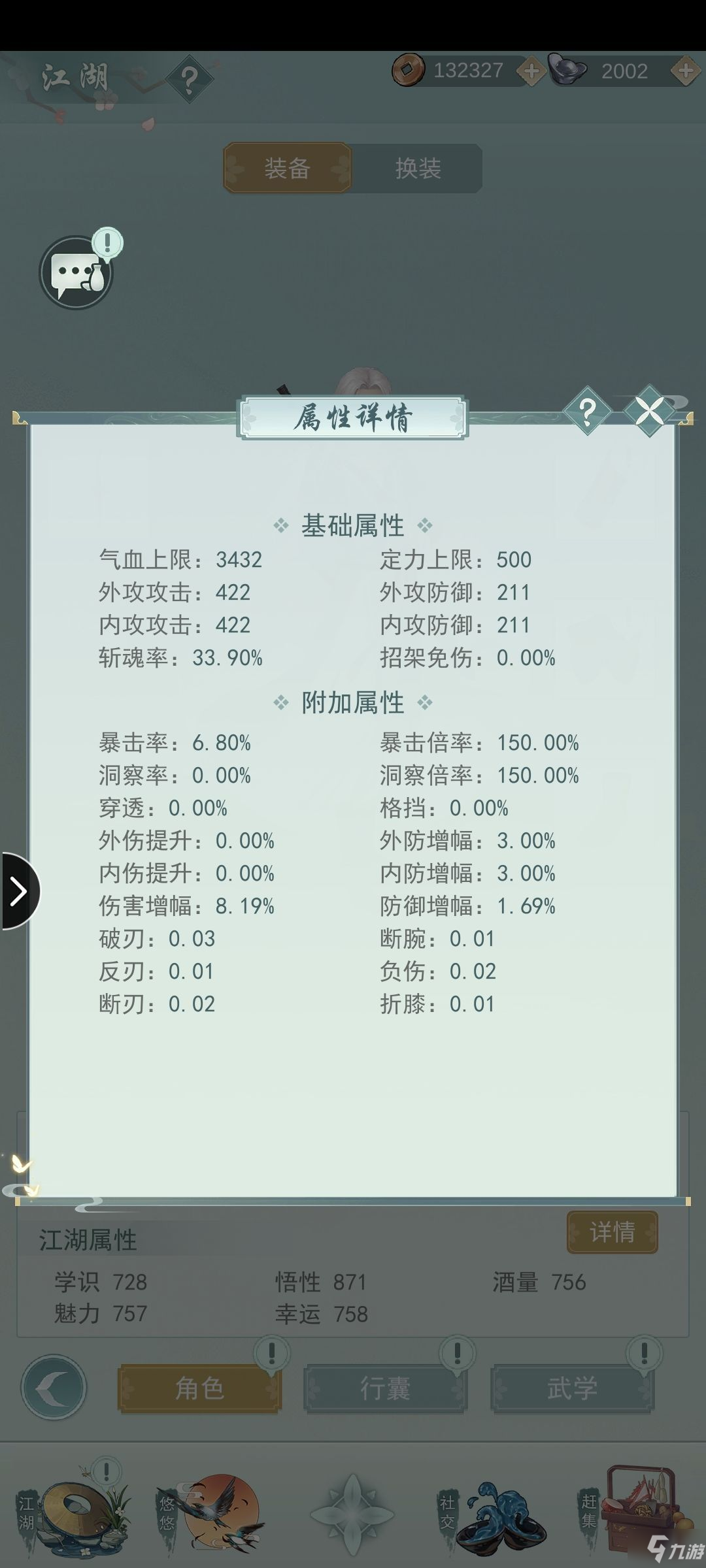Switch to the 换装 tab
The height and width of the screenshot is (1568, 706).
(x=418, y=169)
